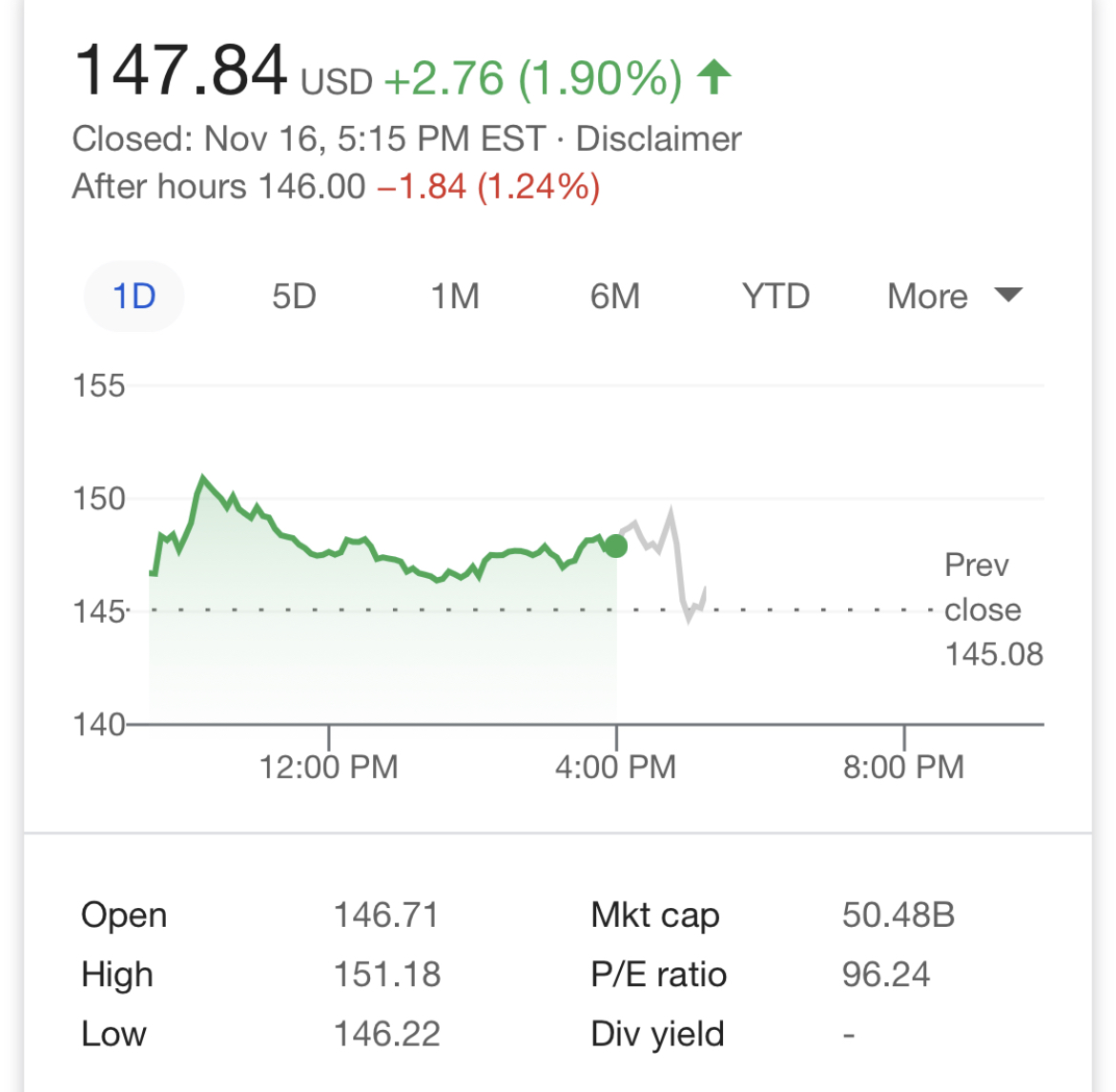This screenshot has height=1092, width=1116.
Task: Expand the More time ranges dropdown
Action: click(x=953, y=297)
